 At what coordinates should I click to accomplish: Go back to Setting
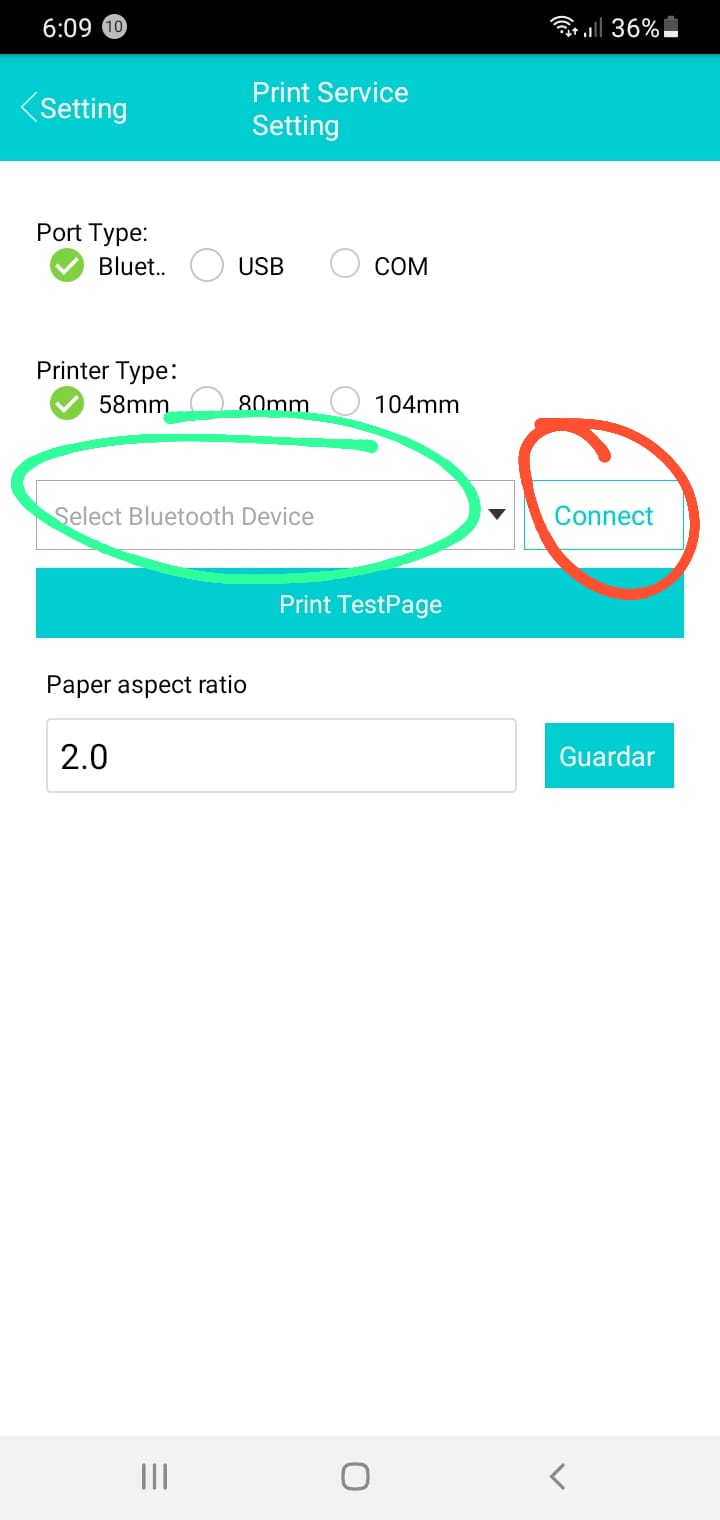[x=73, y=108]
